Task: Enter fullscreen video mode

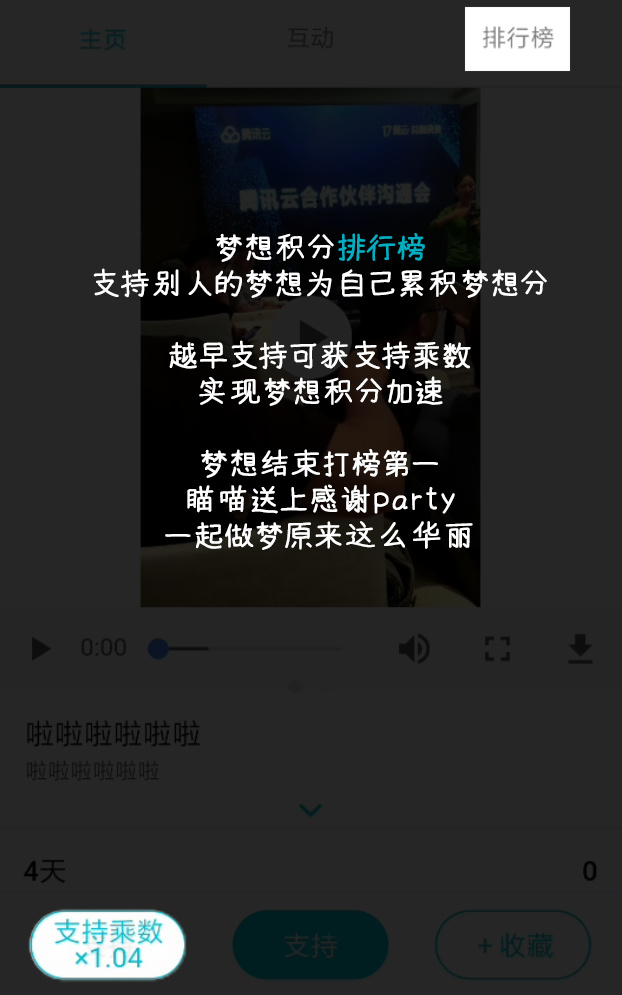Action: (x=497, y=649)
